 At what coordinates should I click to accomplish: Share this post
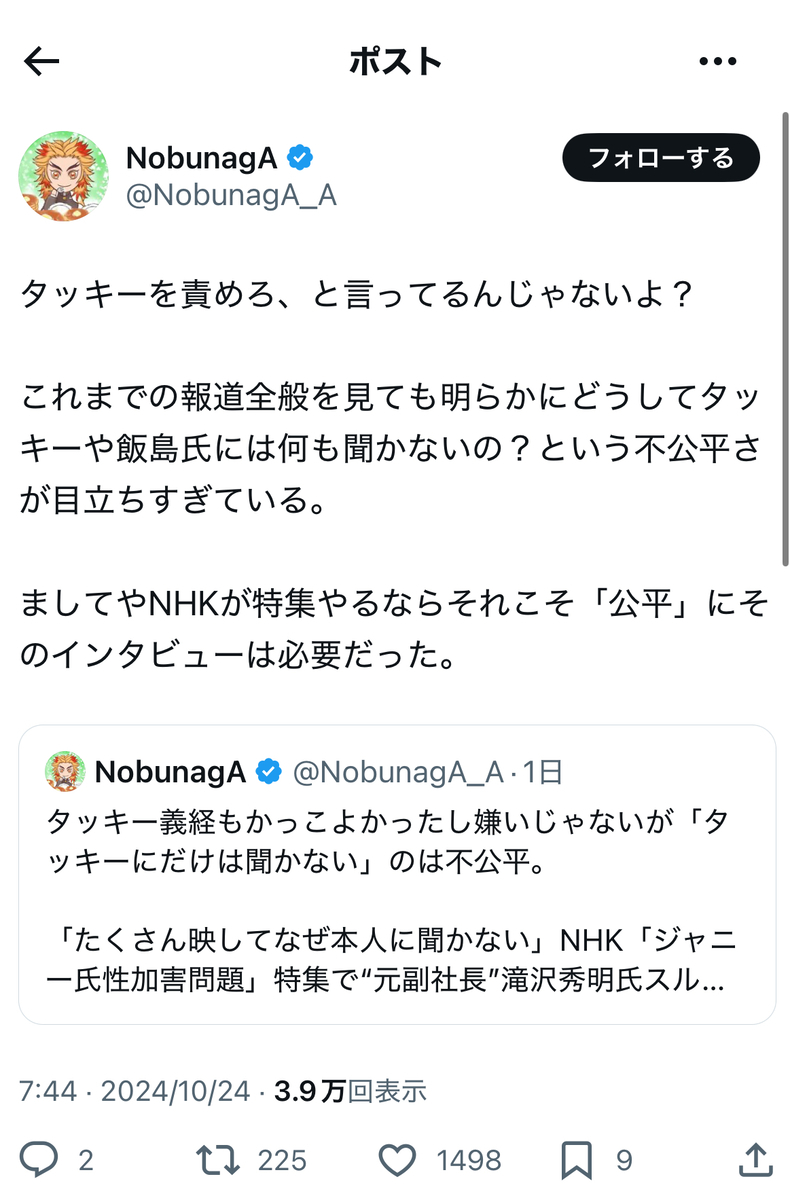point(756,1159)
